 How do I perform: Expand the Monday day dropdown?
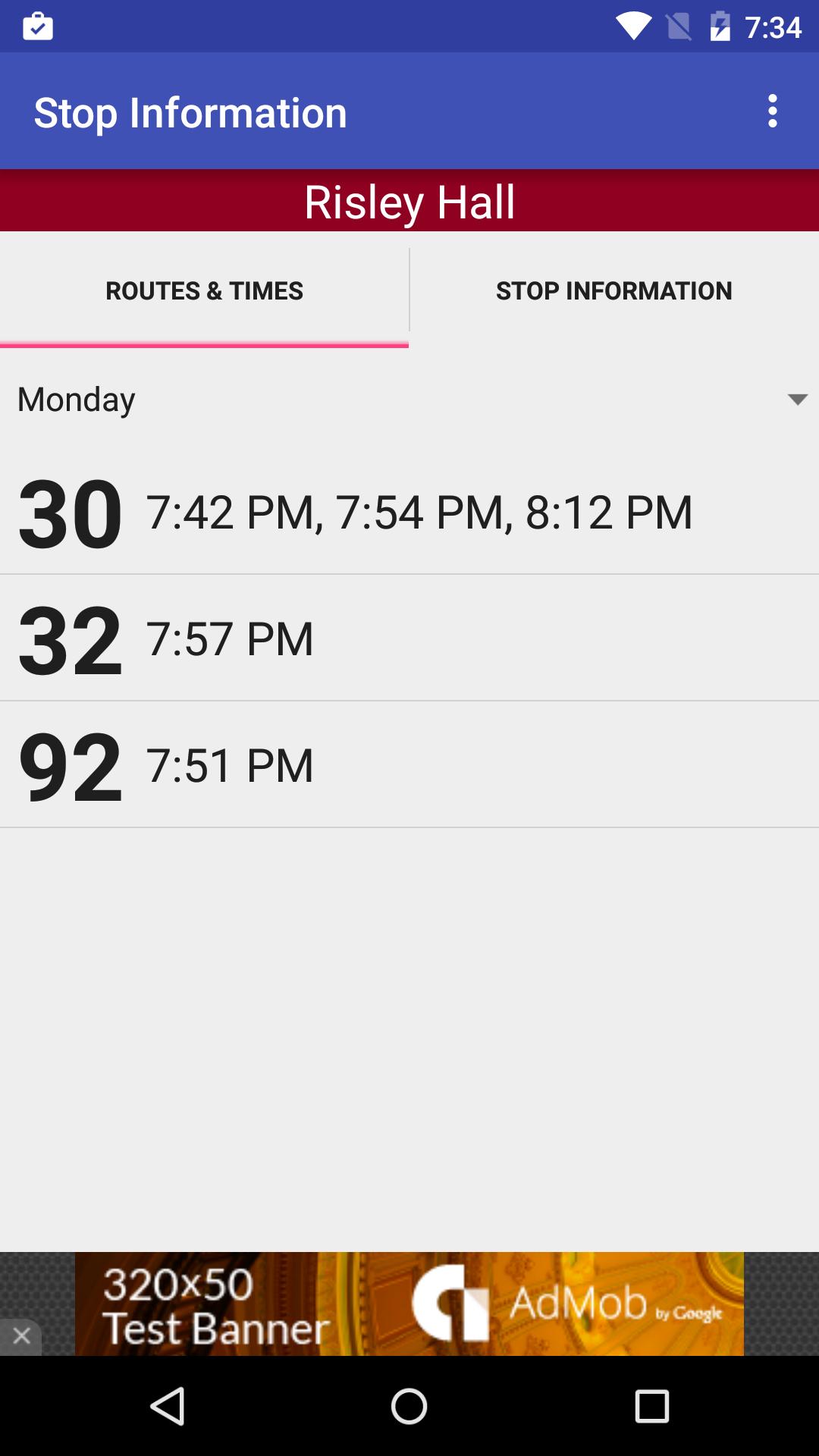pos(409,400)
